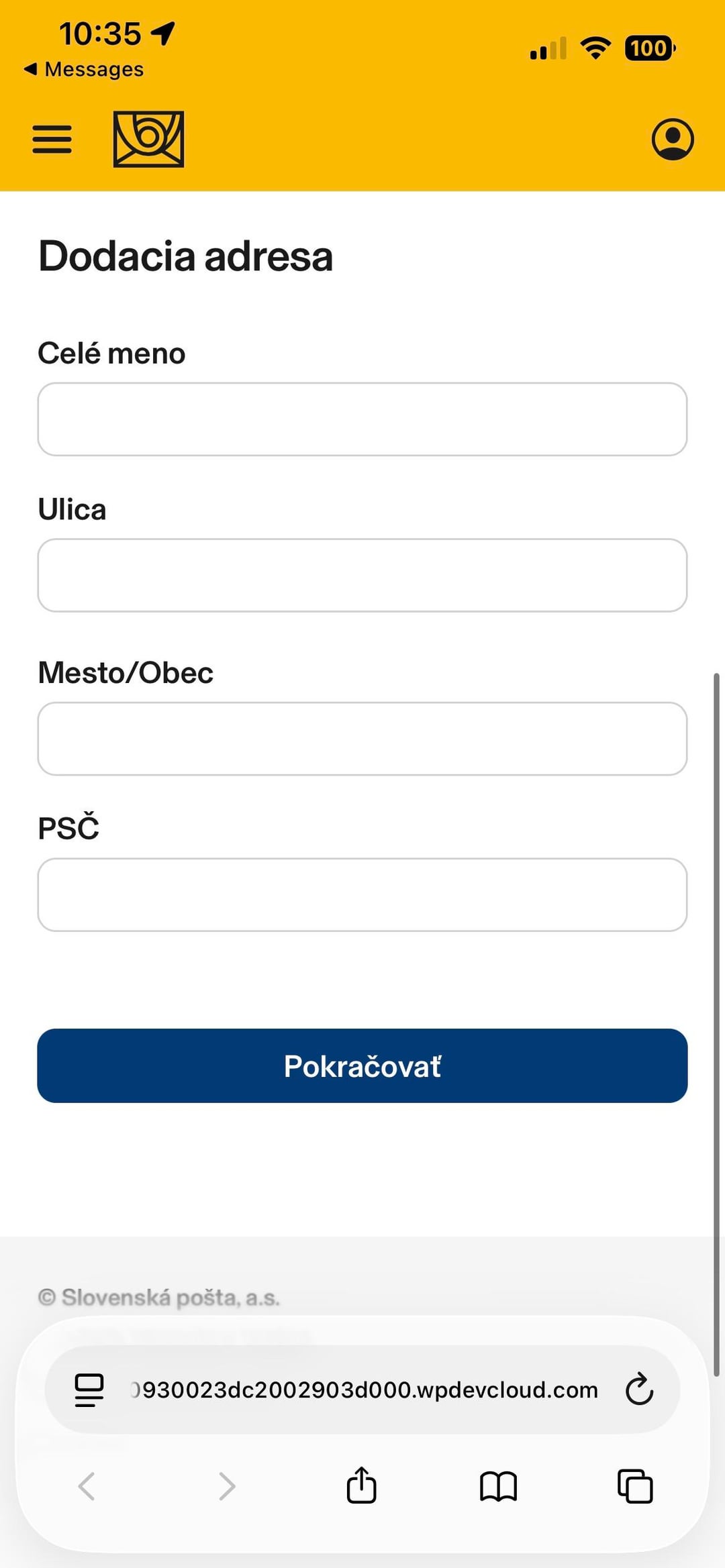Viewport: 725px width, 1568px height.
Task: Open Safari bookmarks
Action: (498, 1486)
